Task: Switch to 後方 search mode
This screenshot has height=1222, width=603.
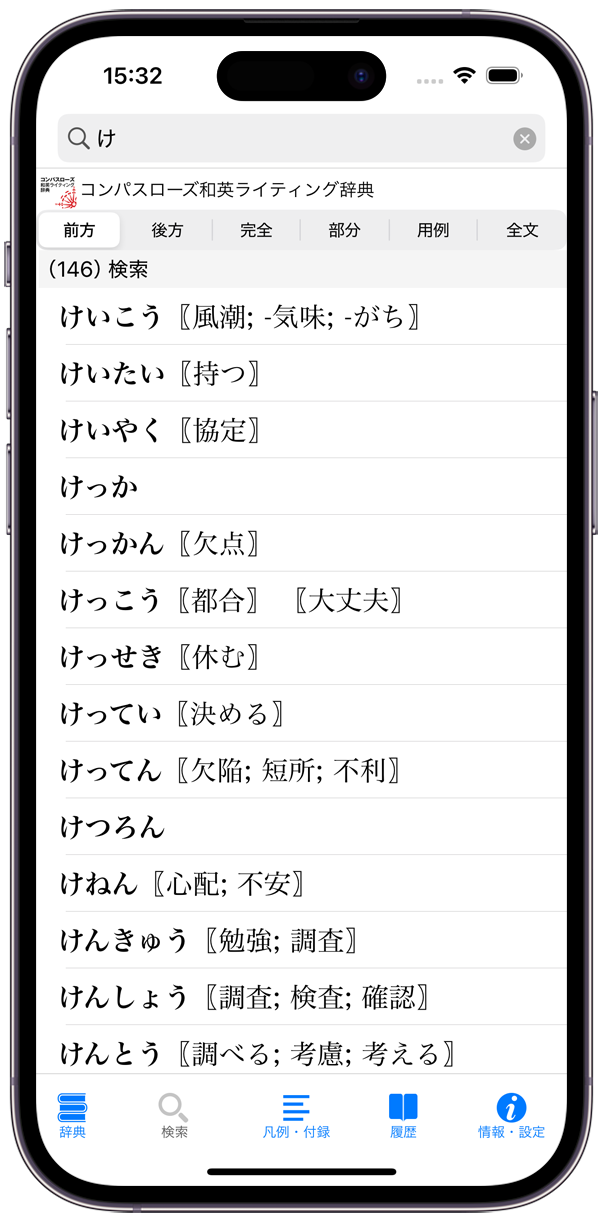Action: pos(167,230)
